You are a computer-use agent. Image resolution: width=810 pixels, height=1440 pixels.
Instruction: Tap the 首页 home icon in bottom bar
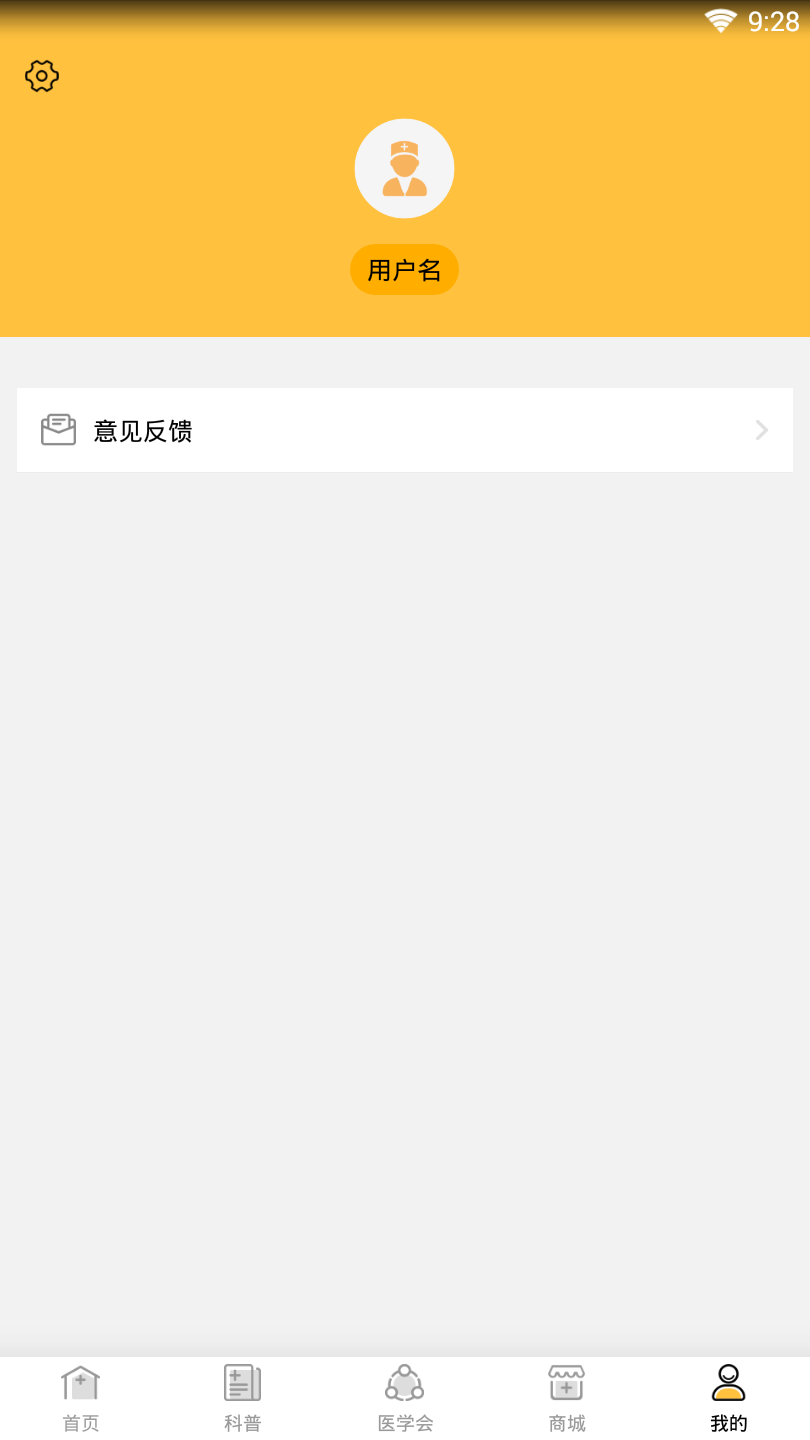tap(80, 1381)
